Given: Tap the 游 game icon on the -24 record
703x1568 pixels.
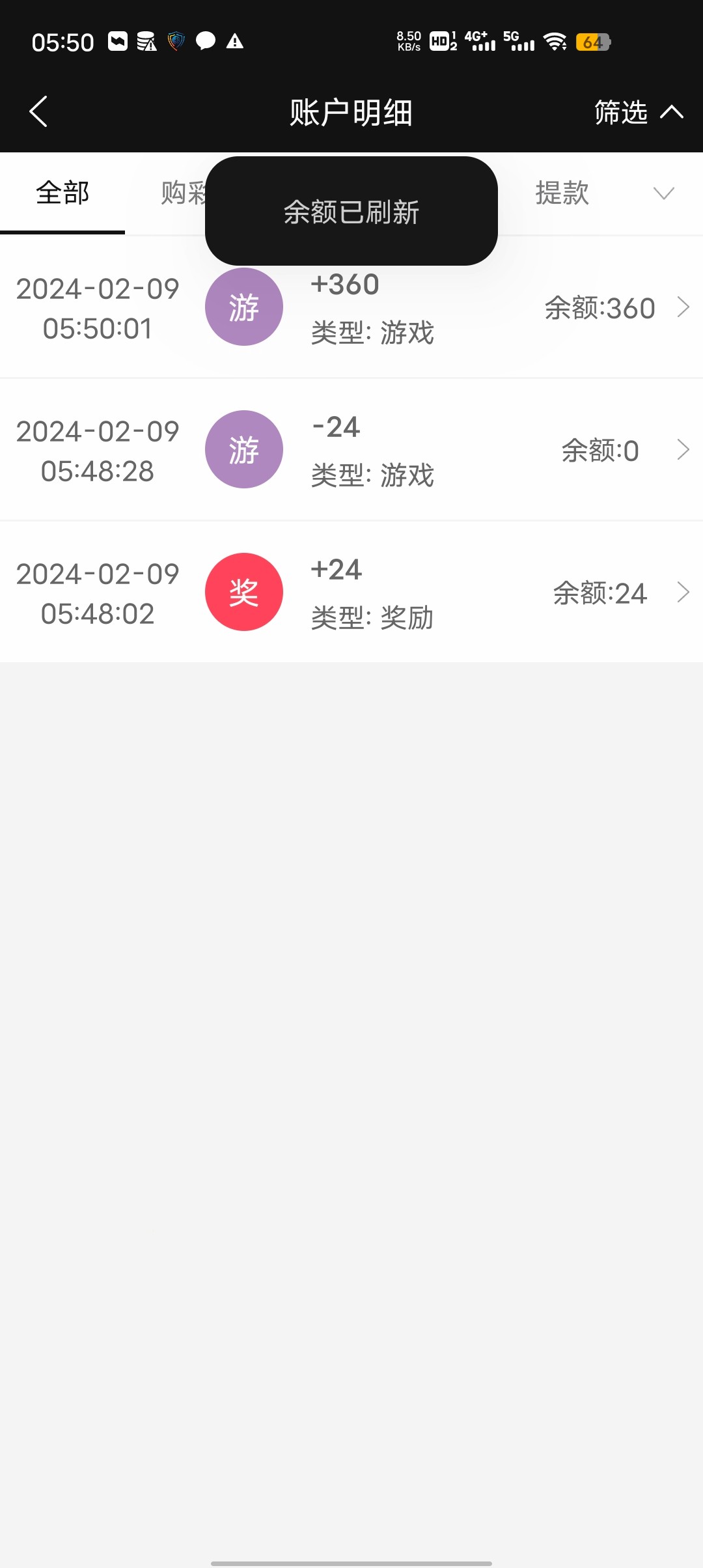Looking at the screenshot, I should coord(244,449).
